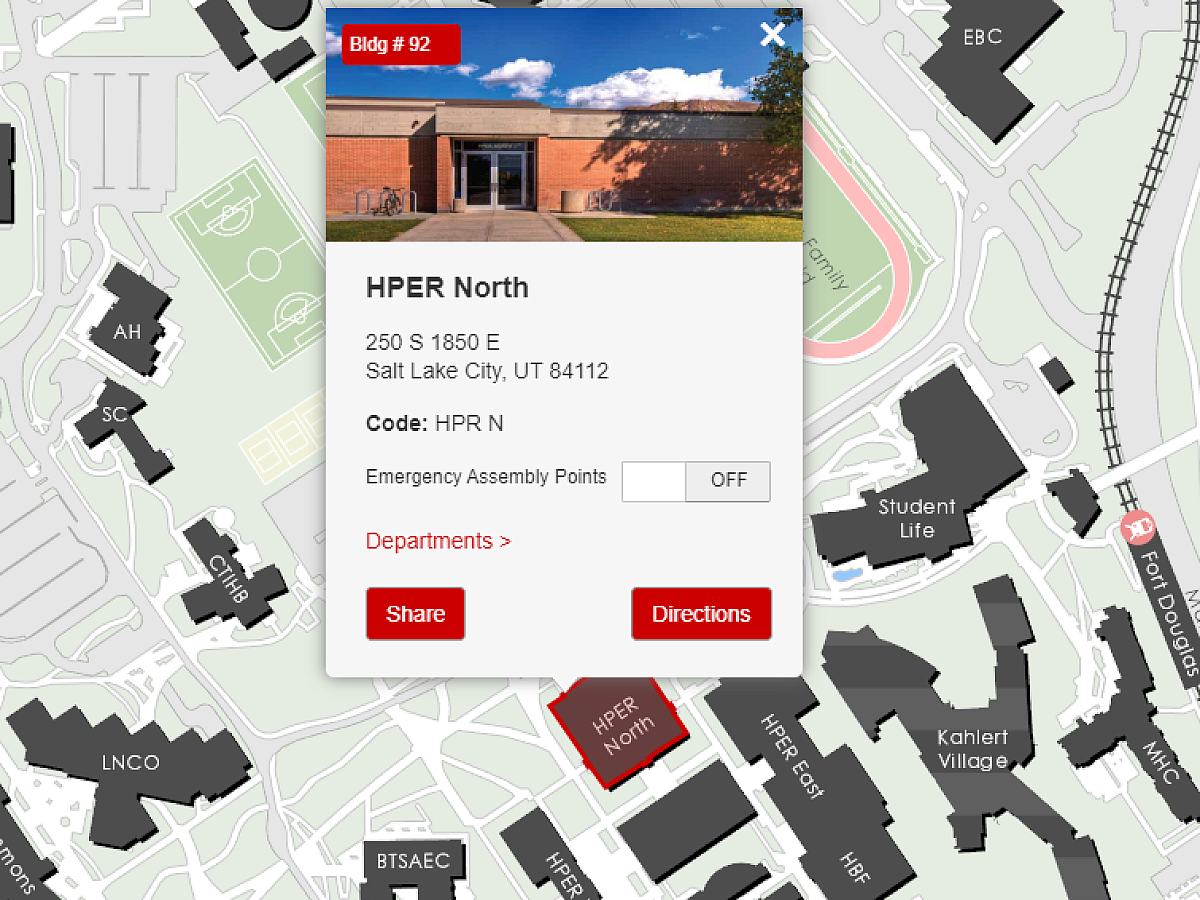
Task: Close the HPER North info popup
Action: (x=772, y=34)
